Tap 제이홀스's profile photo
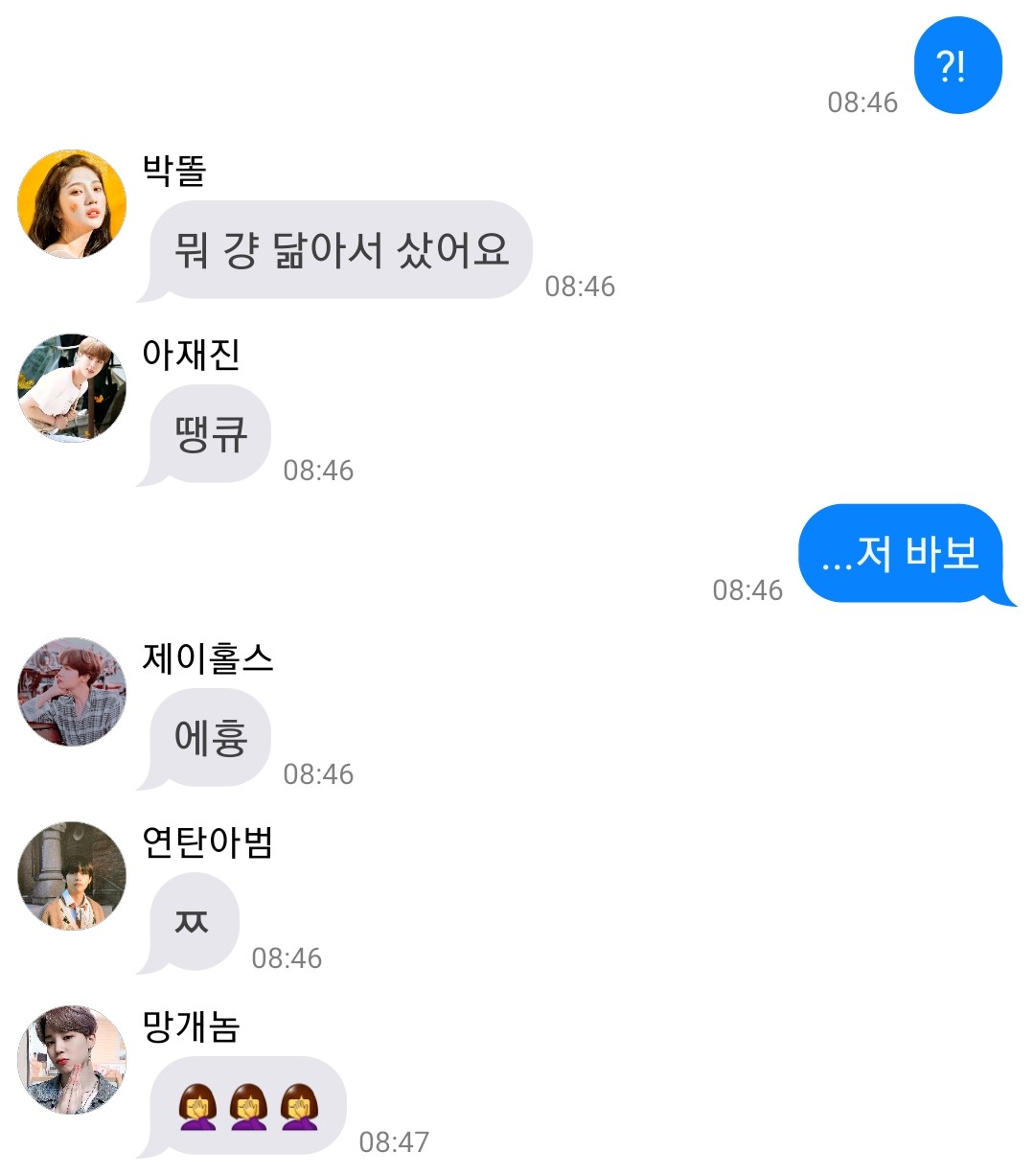1035x1176 pixels. click(72, 692)
